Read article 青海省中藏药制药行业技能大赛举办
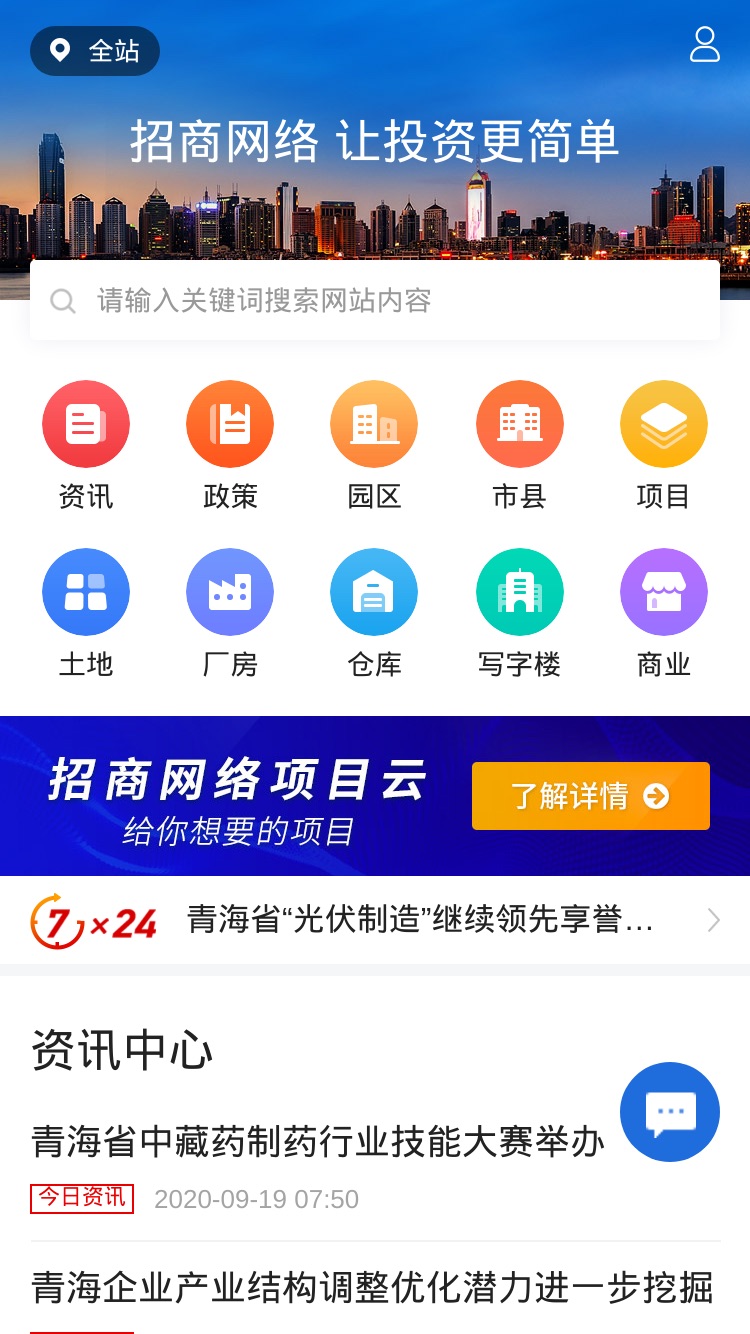The height and width of the screenshot is (1334, 750). click(318, 1141)
